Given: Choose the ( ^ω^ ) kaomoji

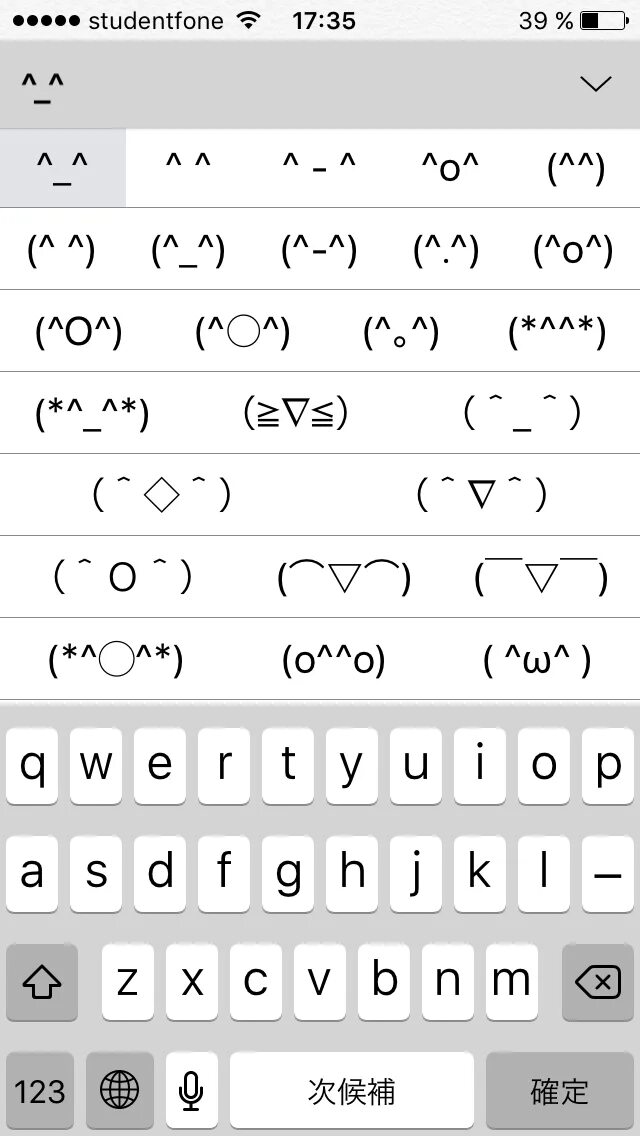Looking at the screenshot, I should point(537,659).
